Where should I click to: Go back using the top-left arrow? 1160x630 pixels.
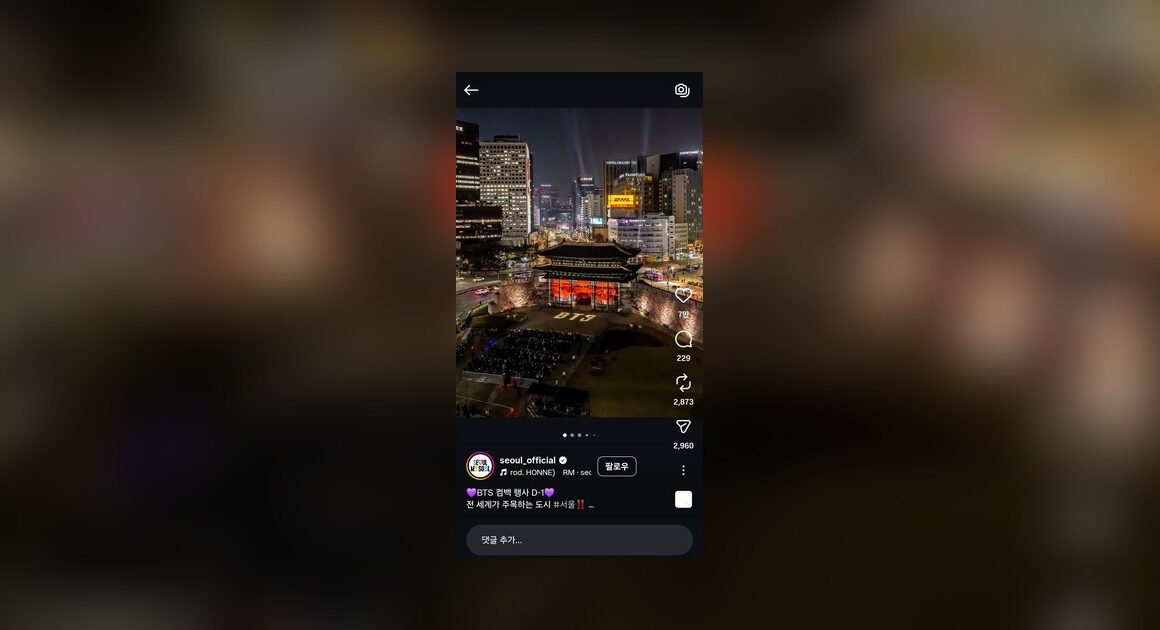click(x=471, y=90)
